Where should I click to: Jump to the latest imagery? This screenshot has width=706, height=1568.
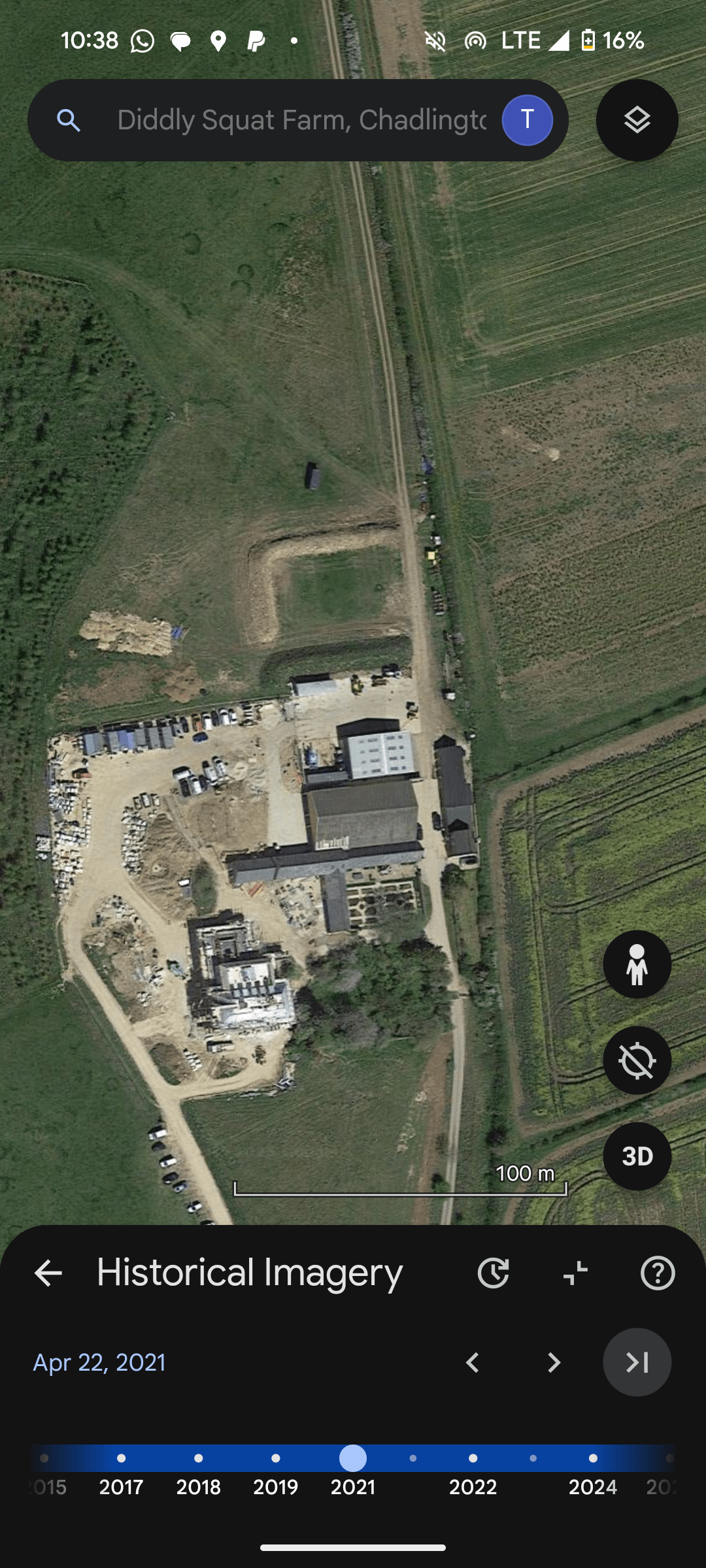coord(637,1363)
